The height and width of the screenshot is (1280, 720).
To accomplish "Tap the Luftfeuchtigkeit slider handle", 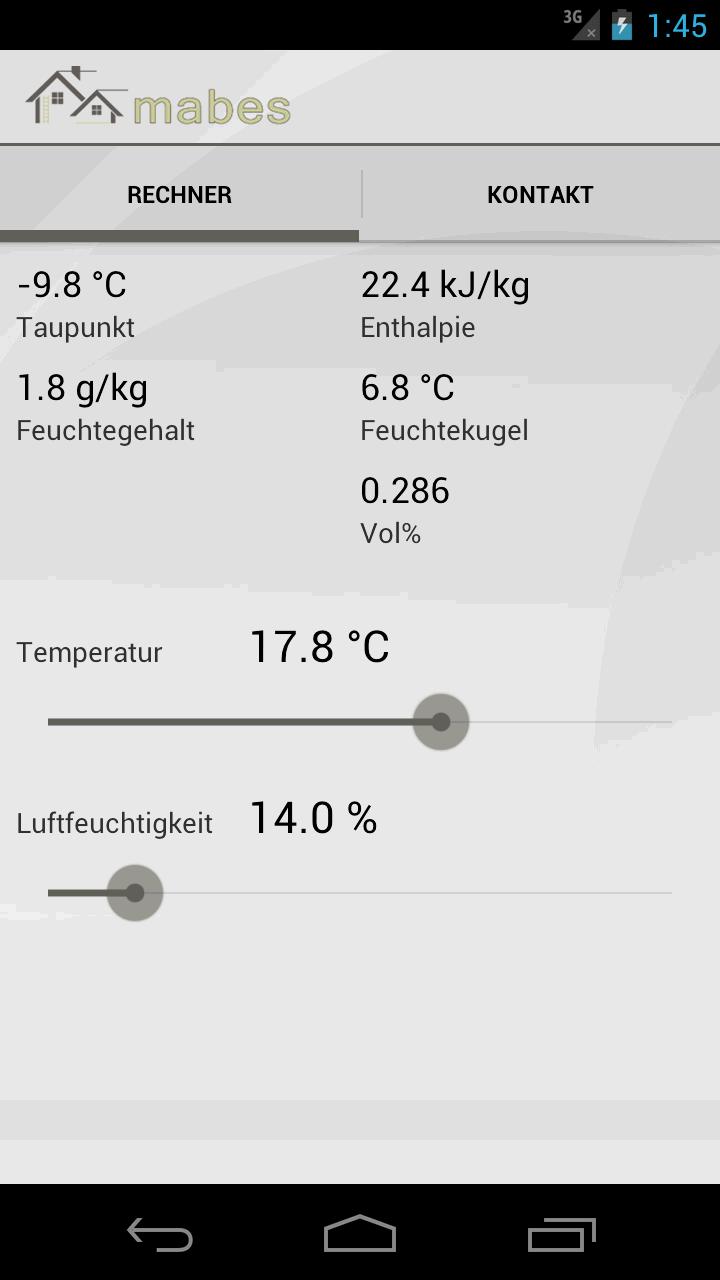I will tap(135, 893).
